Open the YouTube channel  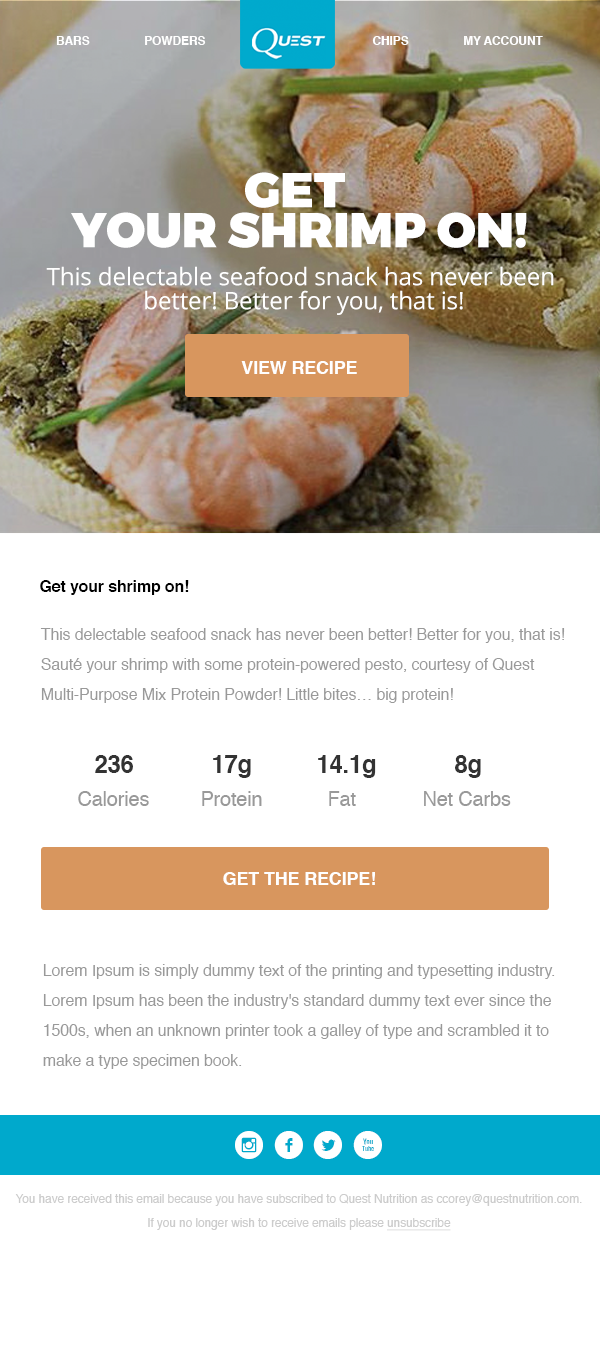coord(368,1145)
